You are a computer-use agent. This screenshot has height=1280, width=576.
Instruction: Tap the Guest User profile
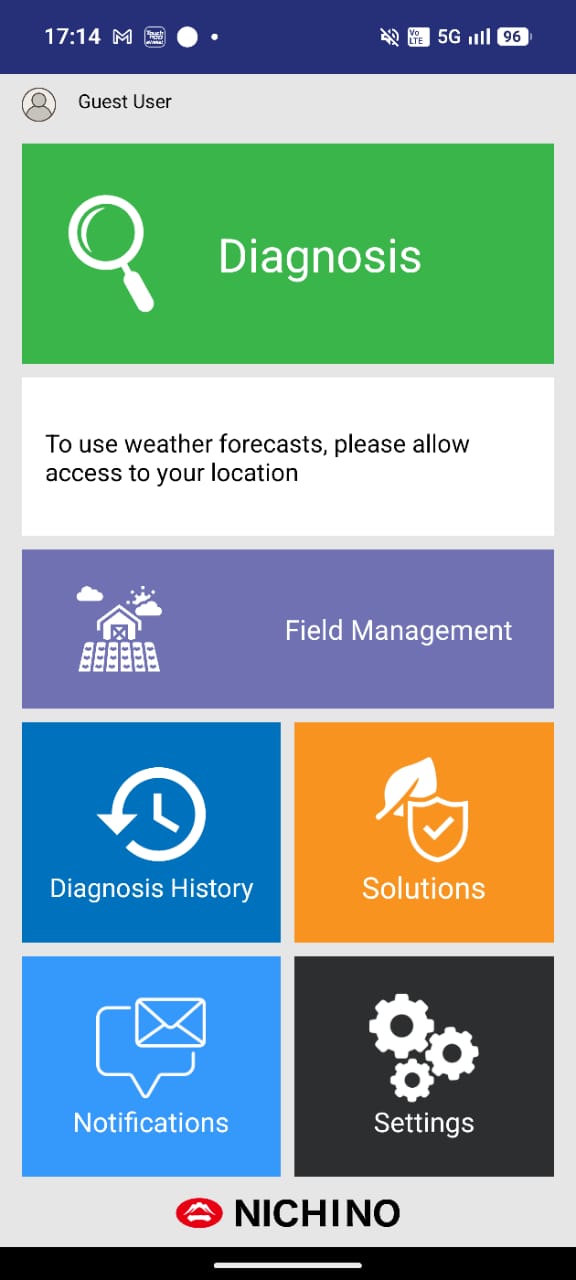pyautogui.click(x=97, y=103)
